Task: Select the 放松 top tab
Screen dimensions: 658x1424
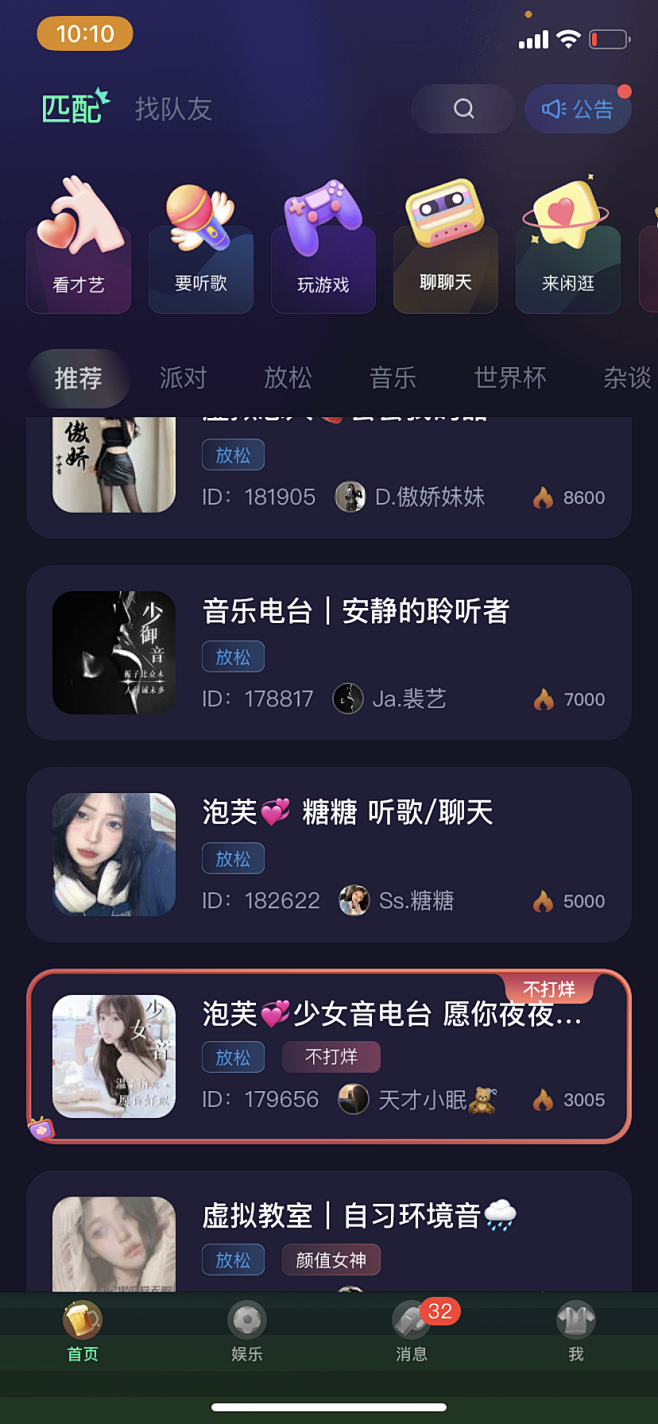Action: pyautogui.click(x=288, y=378)
